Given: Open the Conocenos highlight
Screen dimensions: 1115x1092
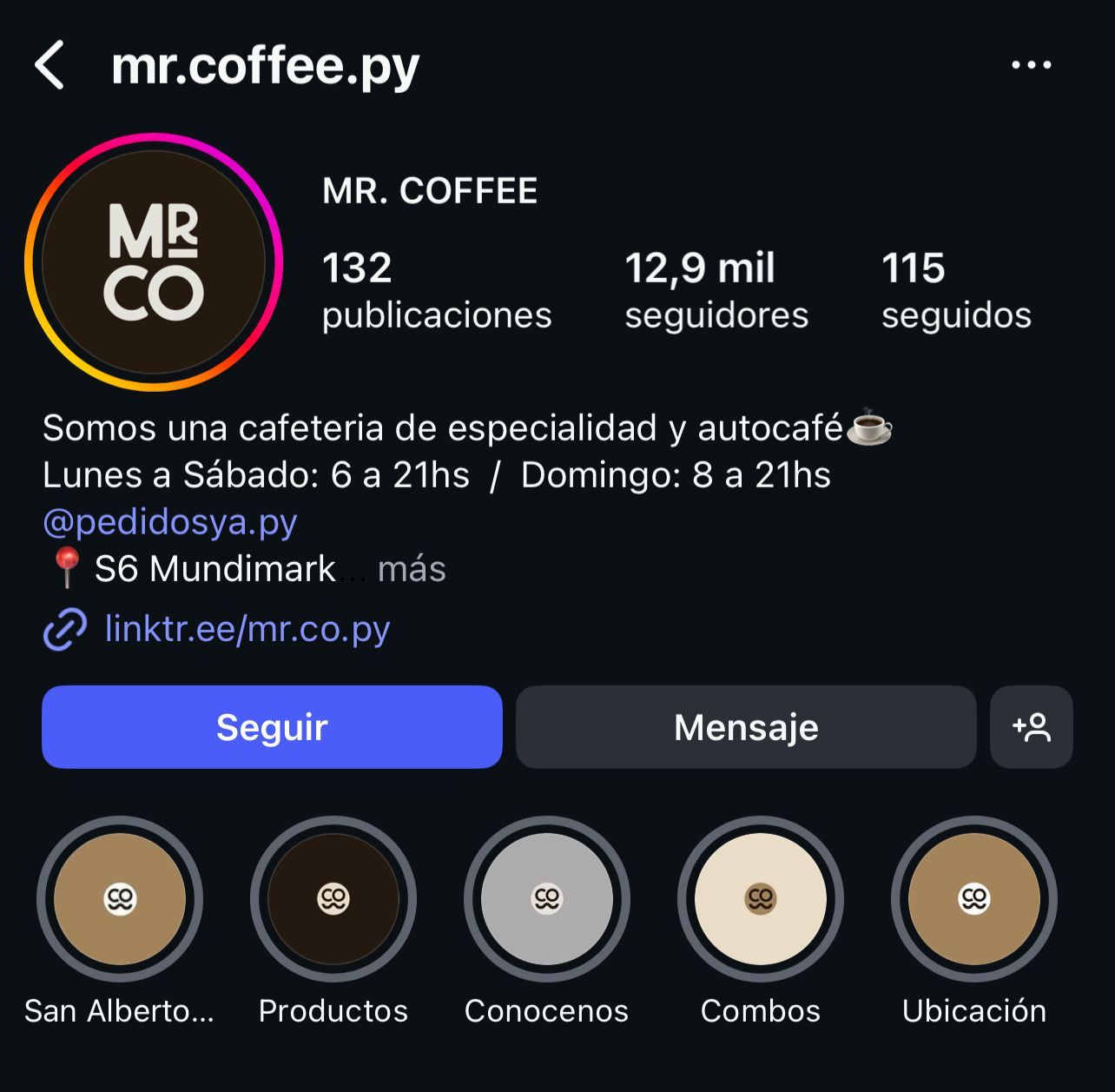Looking at the screenshot, I should (x=547, y=899).
